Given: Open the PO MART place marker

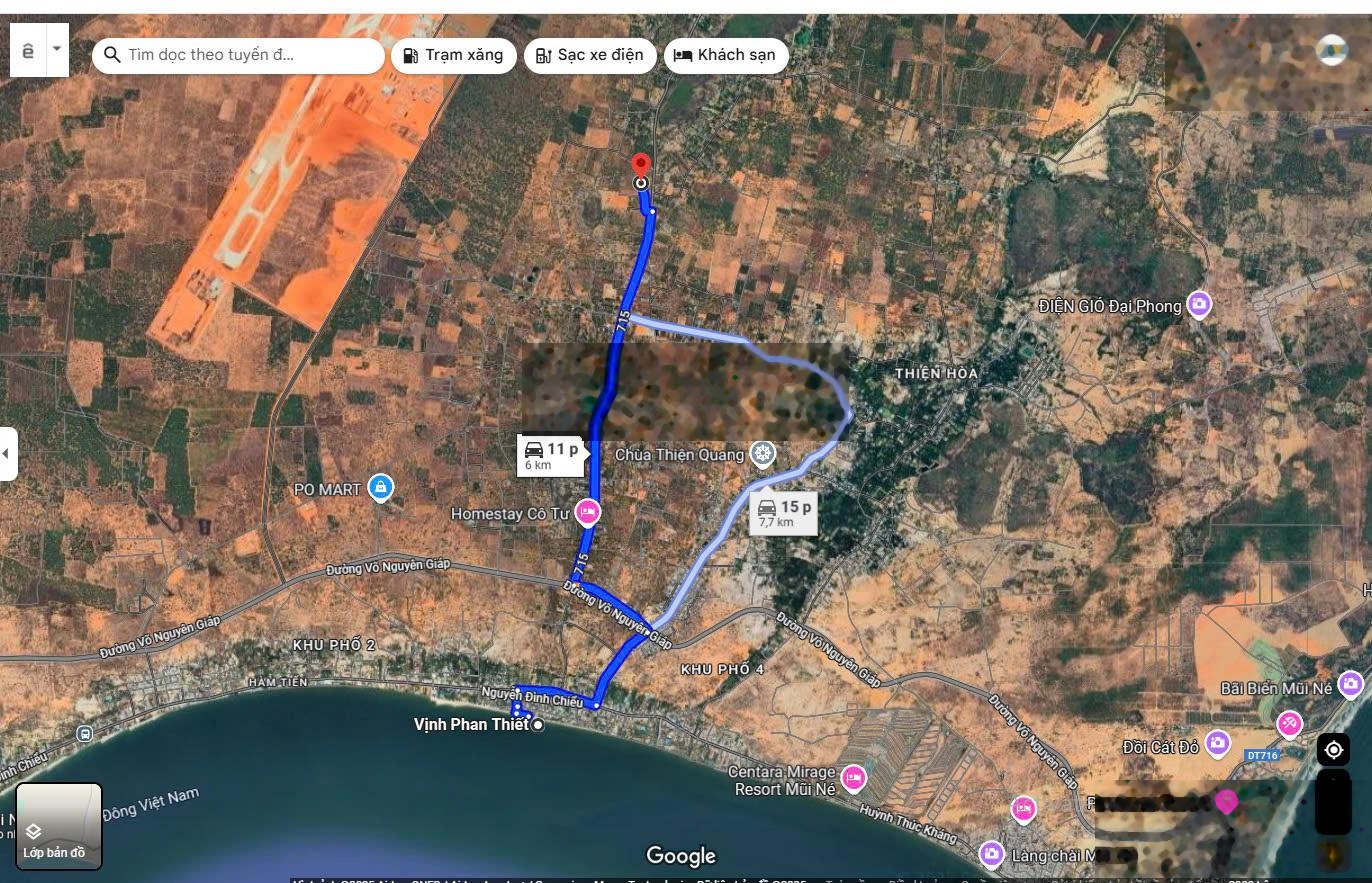Looking at the screenshot, I should [x=380, y=488].
